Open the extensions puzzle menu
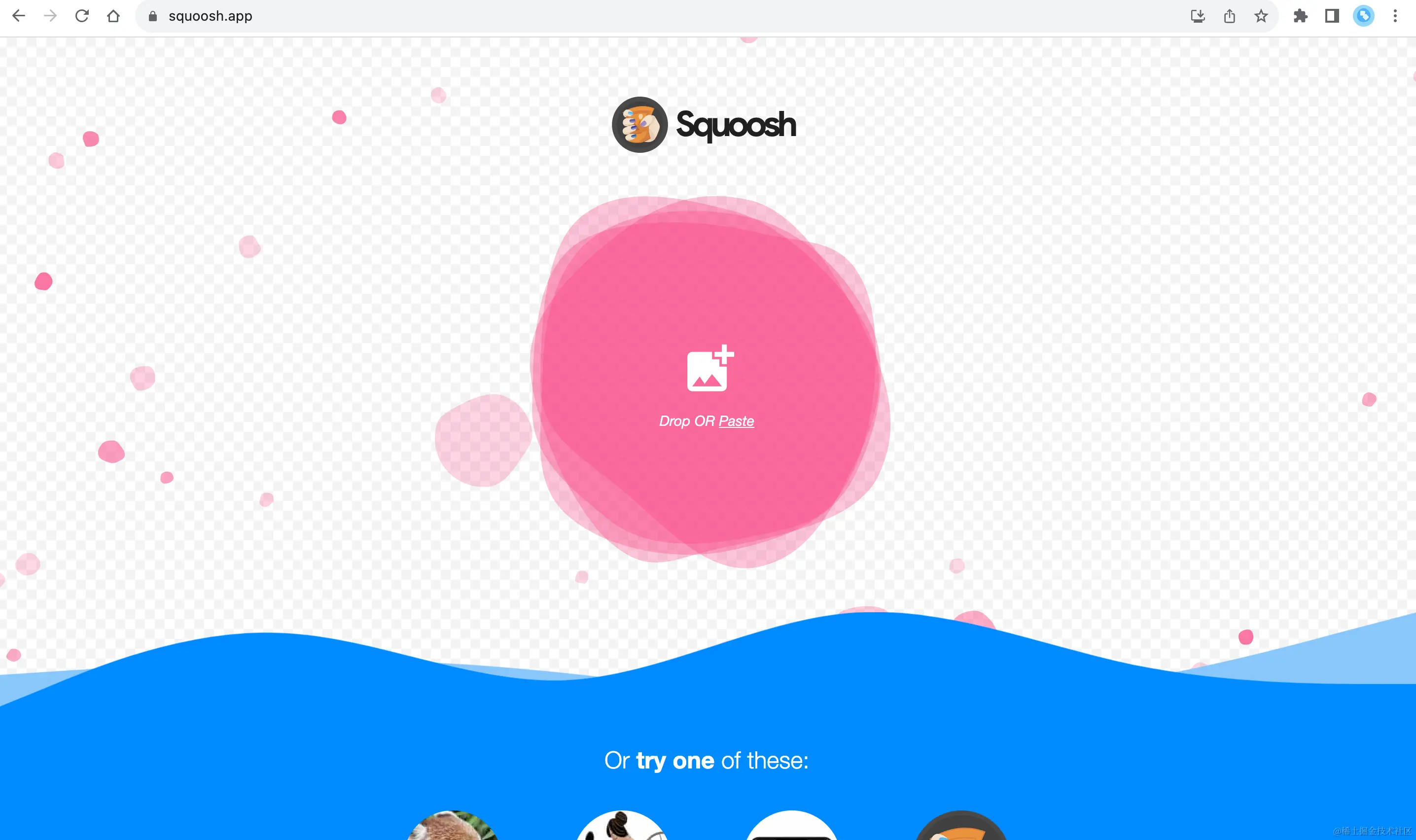1416x840 pixels. [x=1301, y=16]
